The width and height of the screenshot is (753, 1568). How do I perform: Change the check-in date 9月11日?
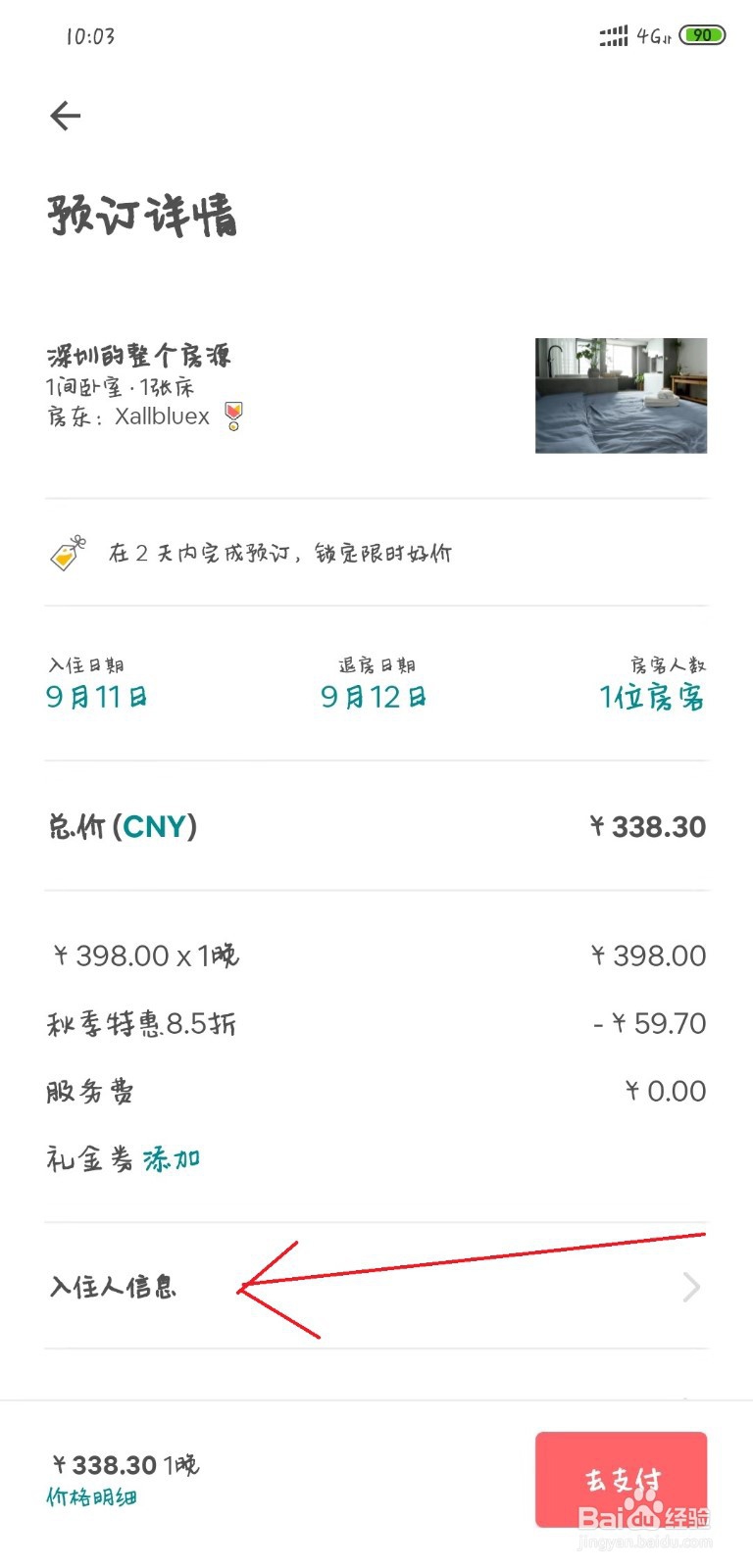96,697
